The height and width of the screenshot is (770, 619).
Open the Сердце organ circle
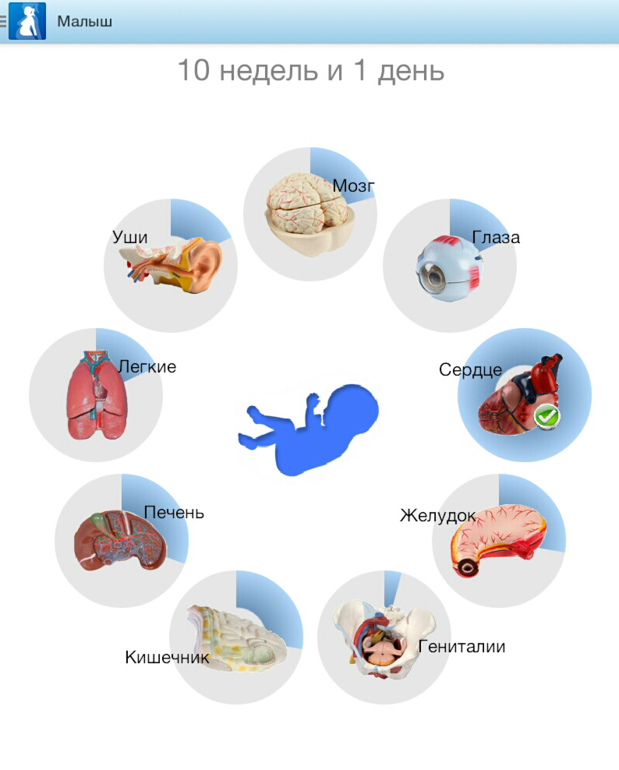coord(524,395)
